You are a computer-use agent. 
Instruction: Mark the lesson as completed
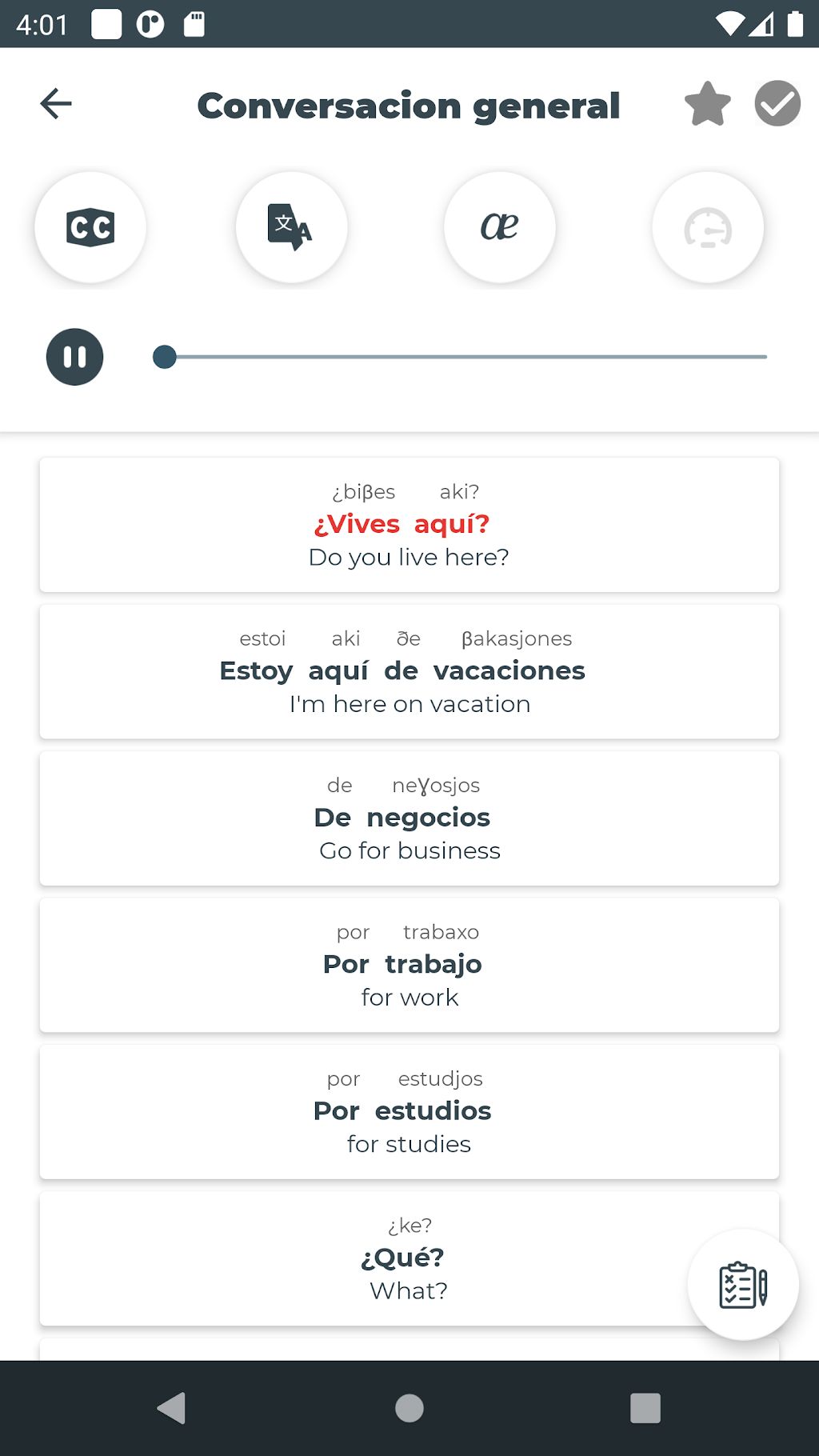pos(777,104)
